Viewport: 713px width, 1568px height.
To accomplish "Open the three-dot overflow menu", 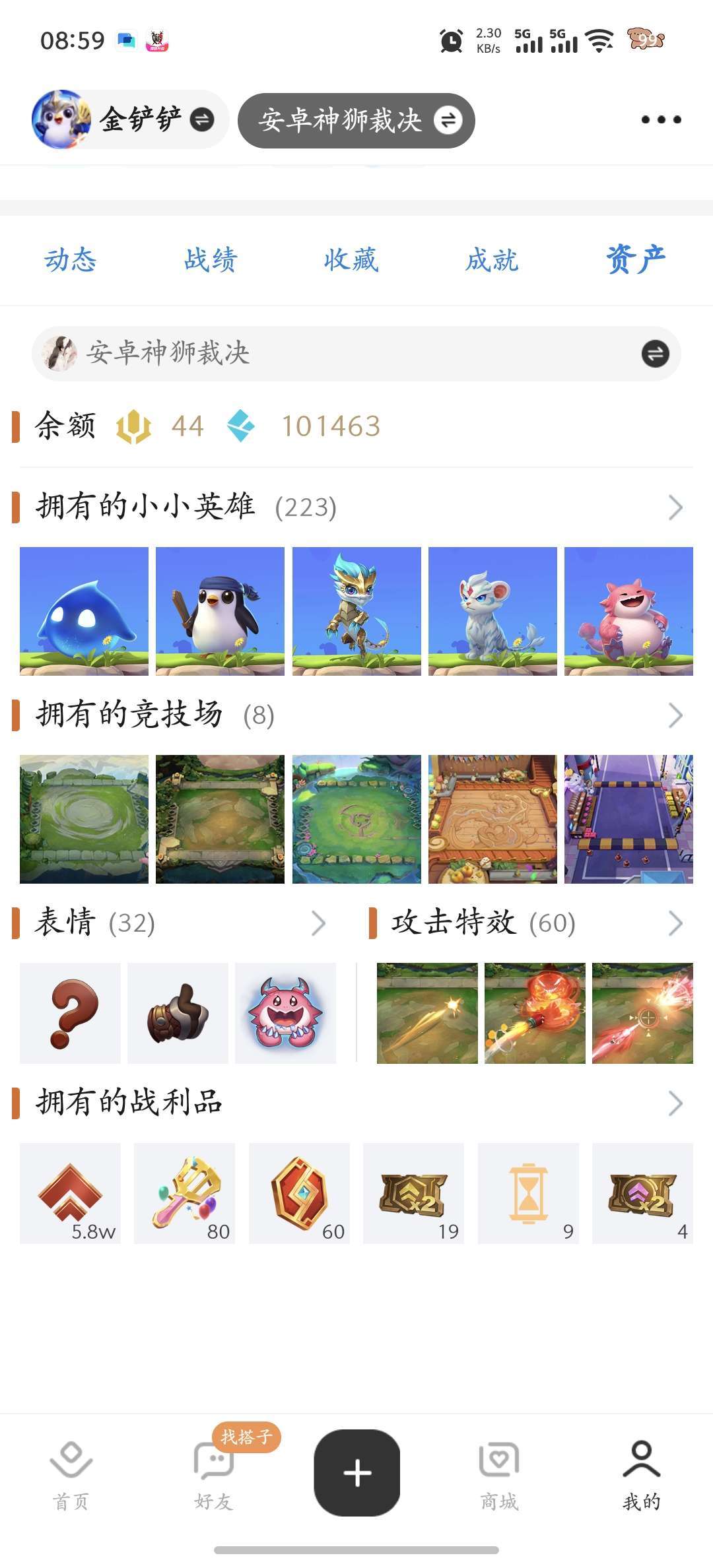I will (661, 119).
